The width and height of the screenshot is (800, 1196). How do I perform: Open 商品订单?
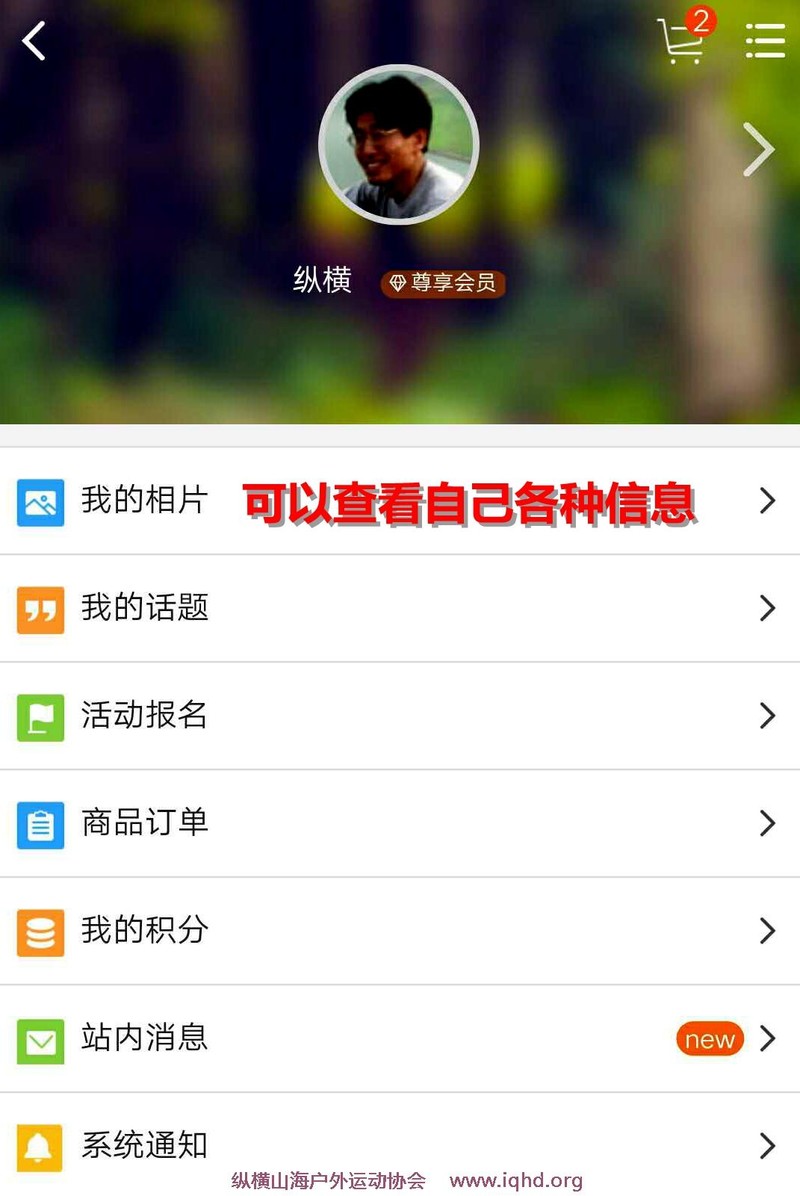(400, 824)
